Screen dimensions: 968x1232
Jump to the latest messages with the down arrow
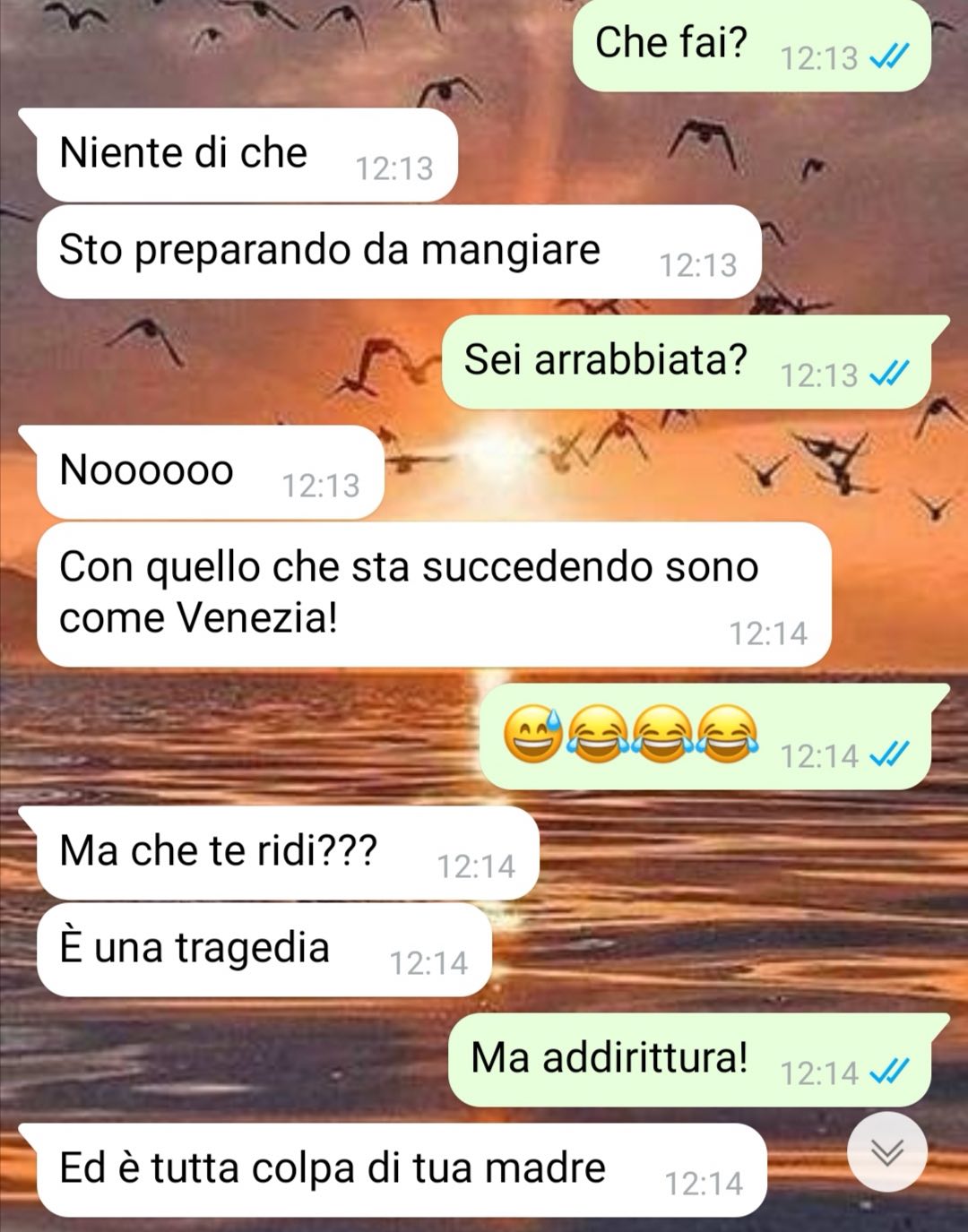(887, 1152)
